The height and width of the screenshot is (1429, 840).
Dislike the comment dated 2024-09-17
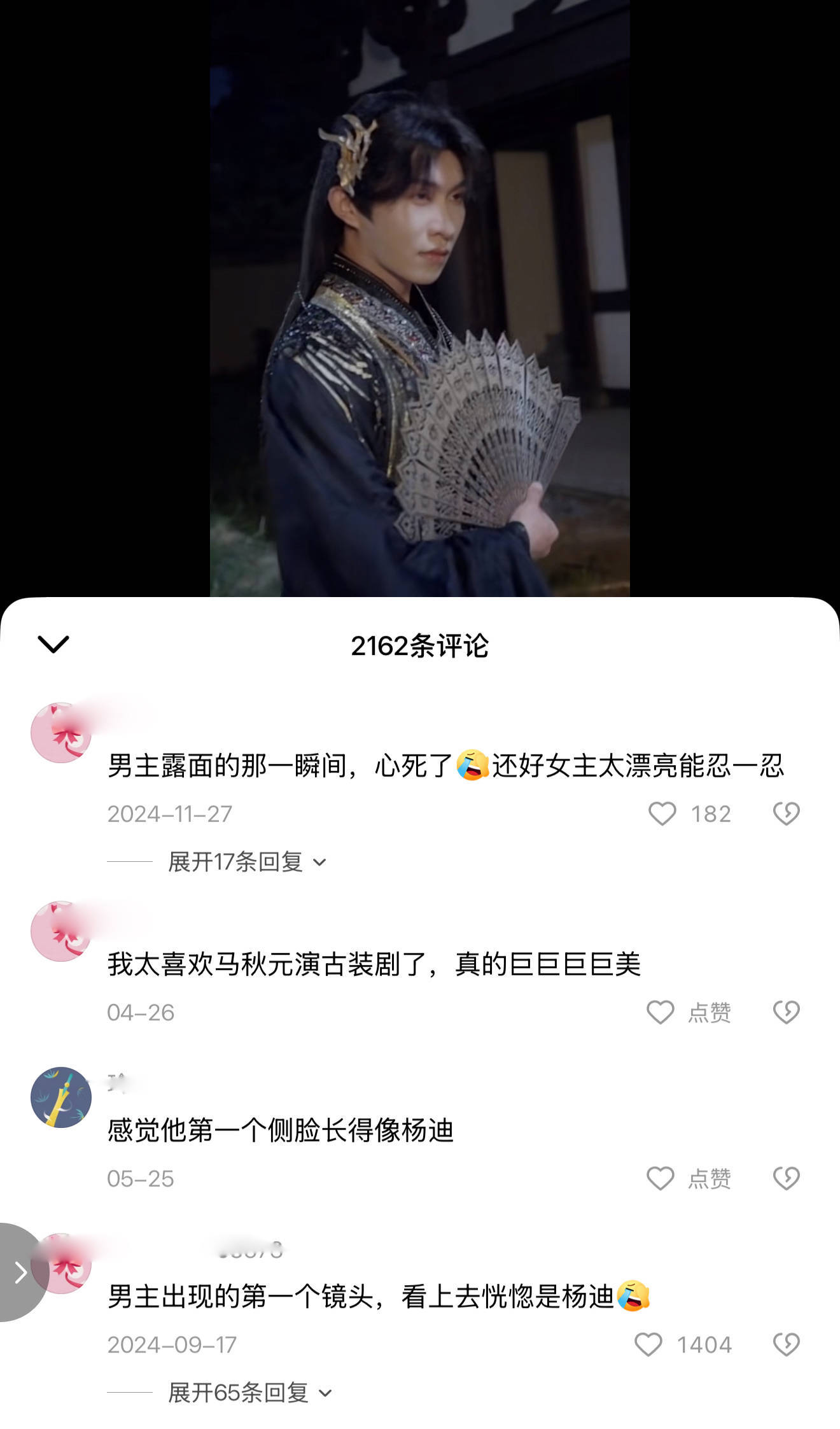click(x=786, y=1344)
